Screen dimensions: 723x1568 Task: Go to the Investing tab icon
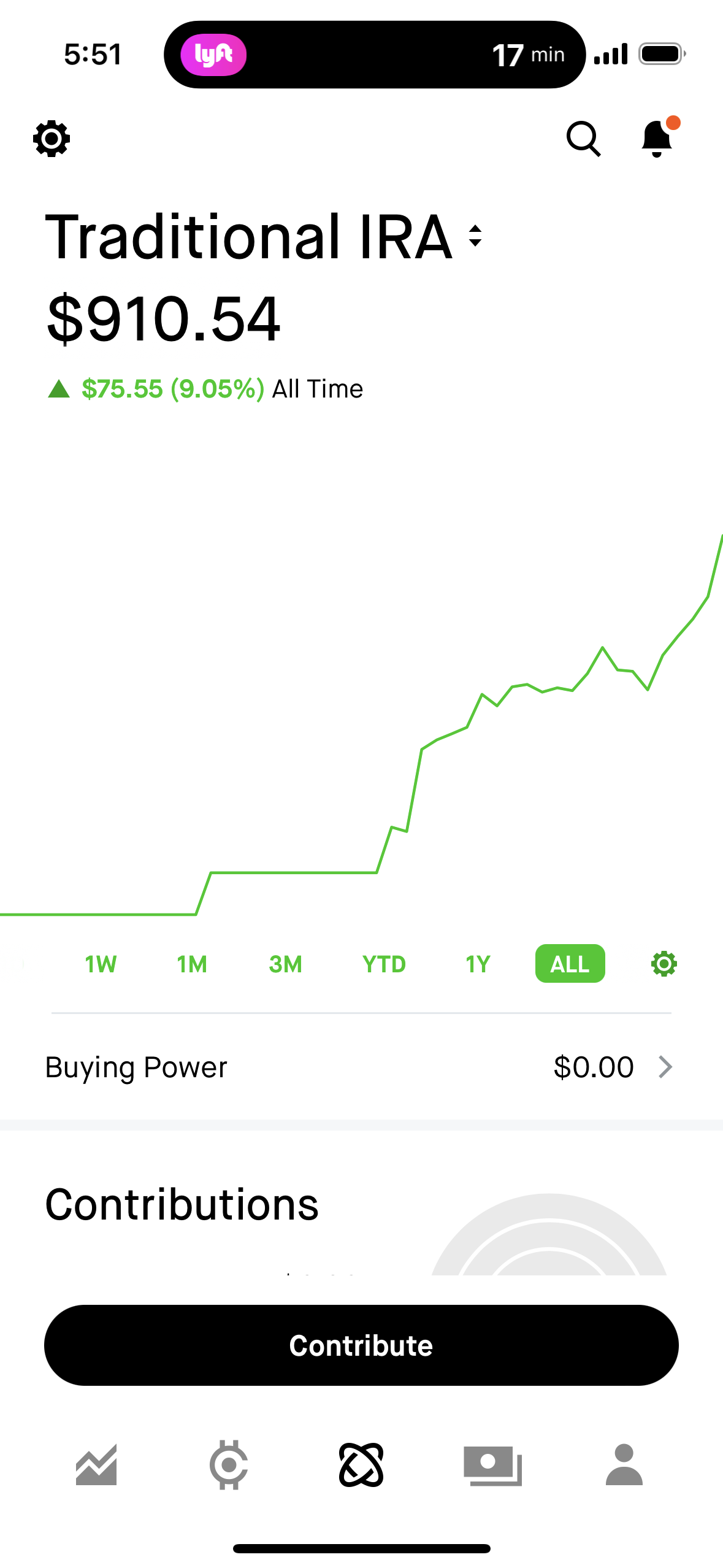96,1469
